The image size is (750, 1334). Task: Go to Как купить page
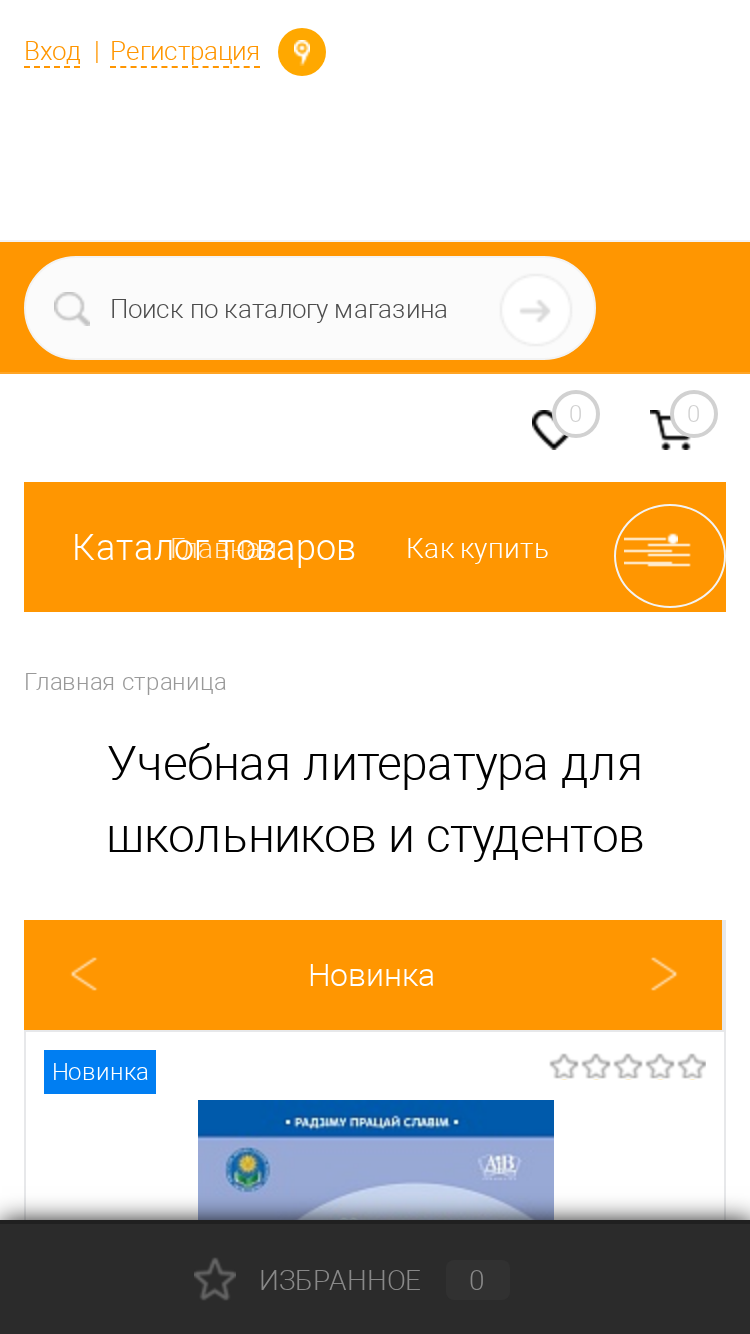point(477,549)
